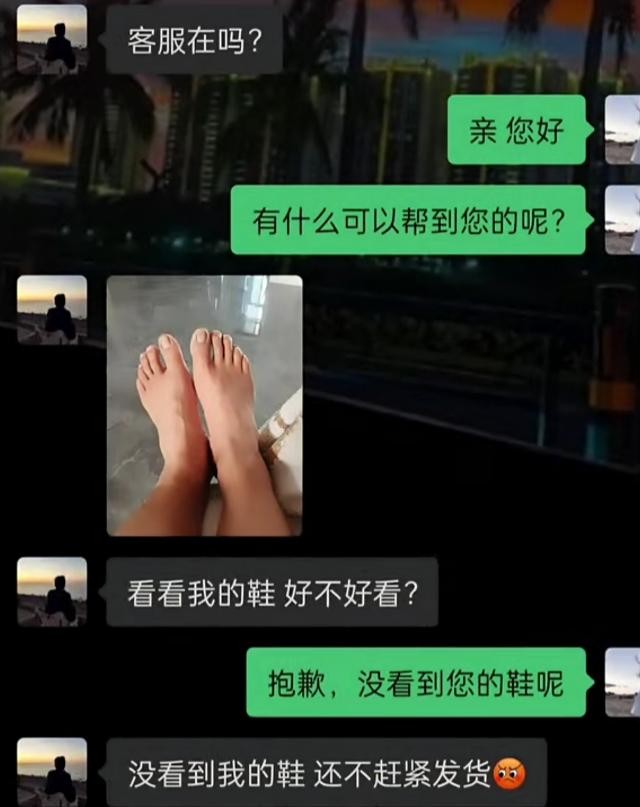Open the avatar next to "亲 您好"
This screenshot has height=807, width=640.
(x=622, y=130)
